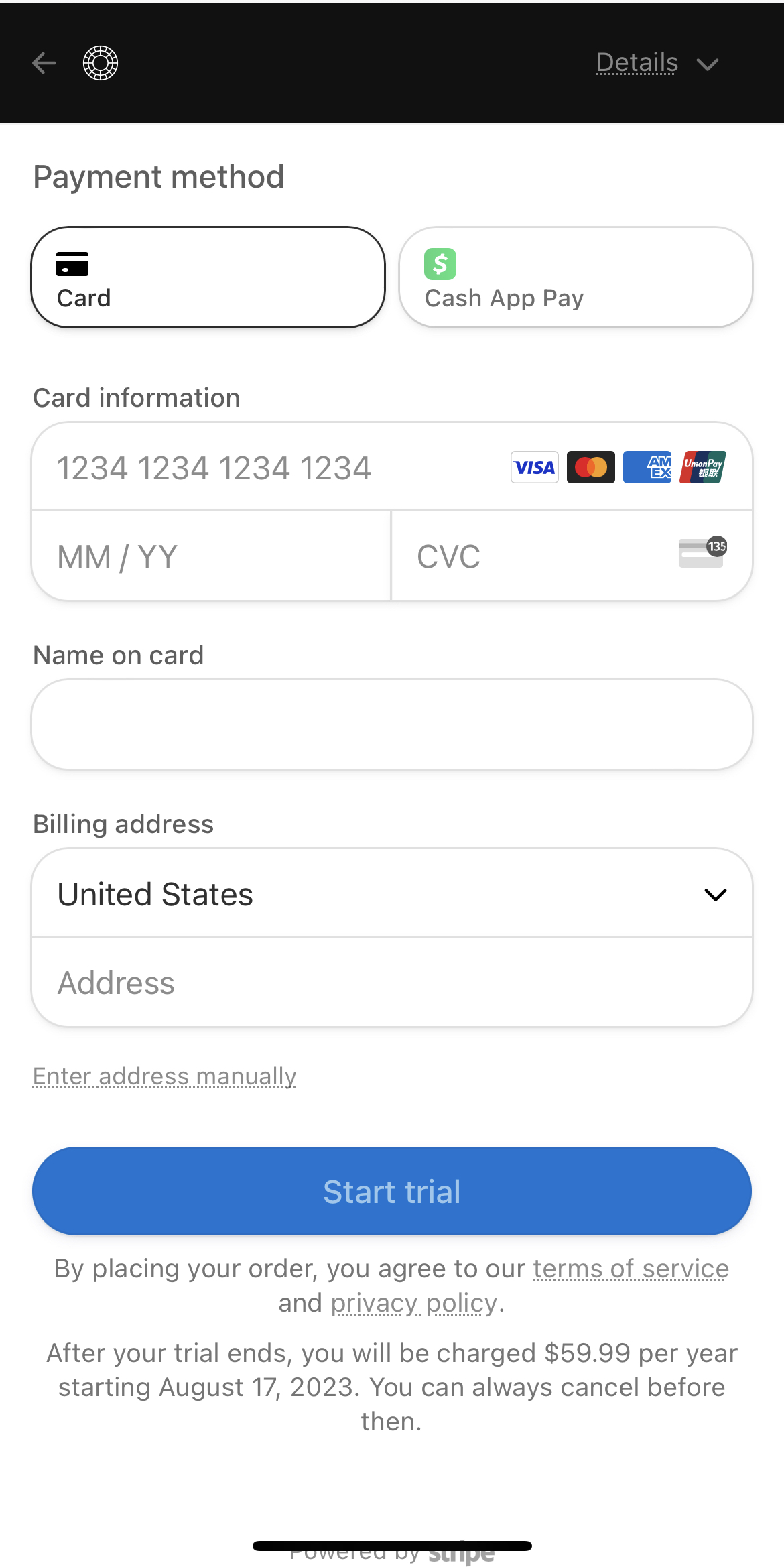The image size is (784, 1567).
Task: Click the VSCO app logo in the header
Action: point(100,62)
